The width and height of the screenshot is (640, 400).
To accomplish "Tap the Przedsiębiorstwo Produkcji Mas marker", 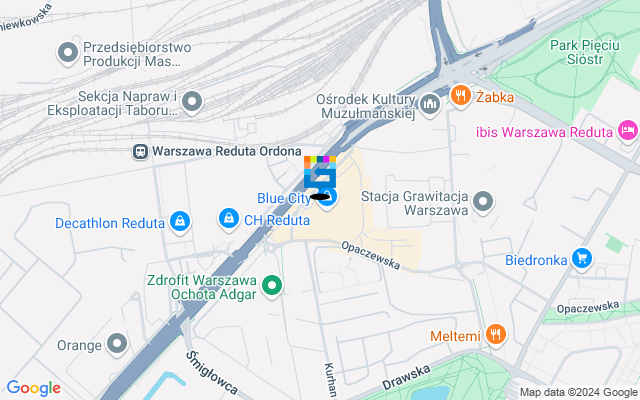I will (69, 52).
